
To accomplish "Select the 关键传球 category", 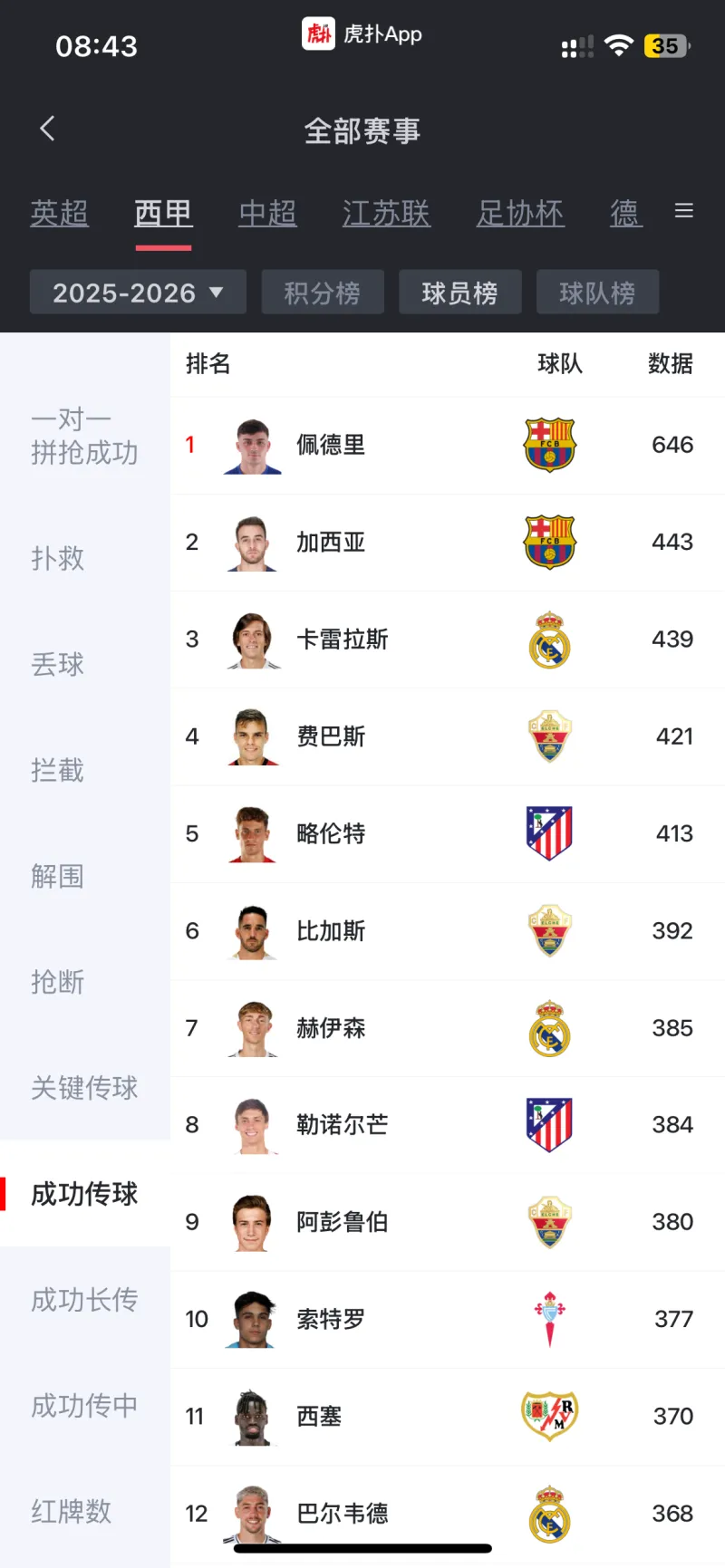I will tap(84, 1088).
